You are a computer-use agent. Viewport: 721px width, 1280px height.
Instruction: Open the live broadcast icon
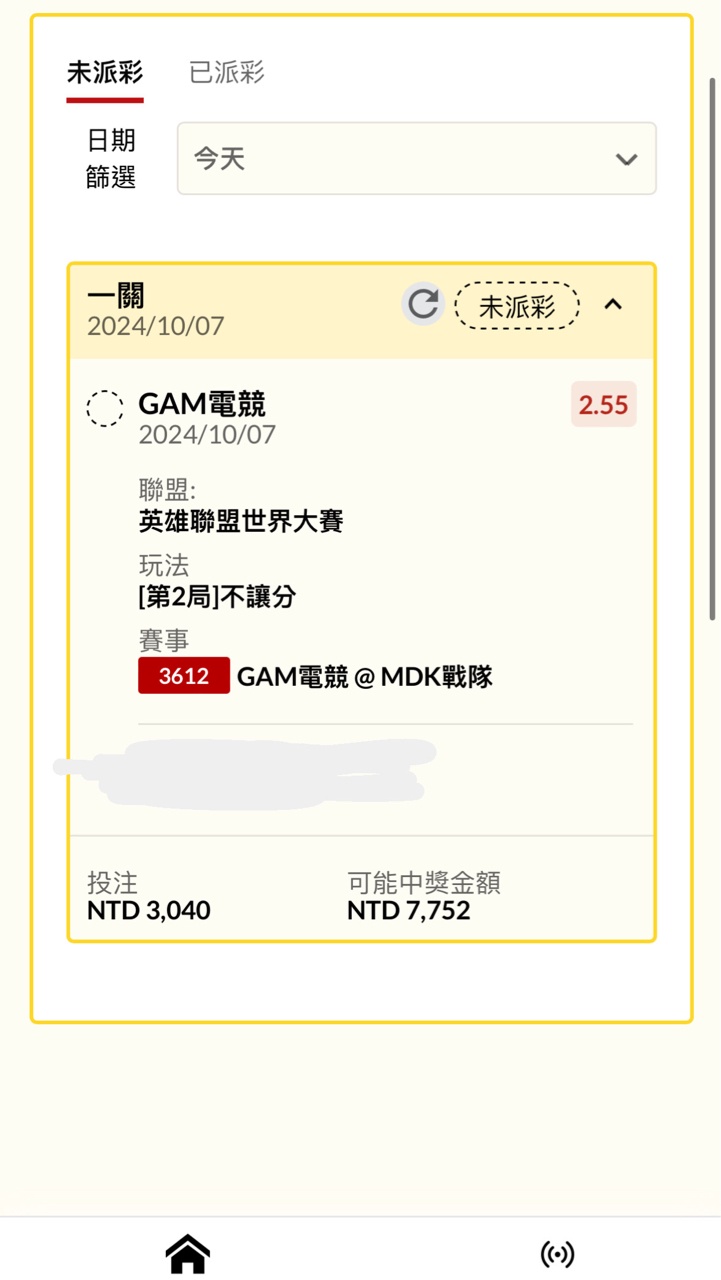[x=557, y=1253]
